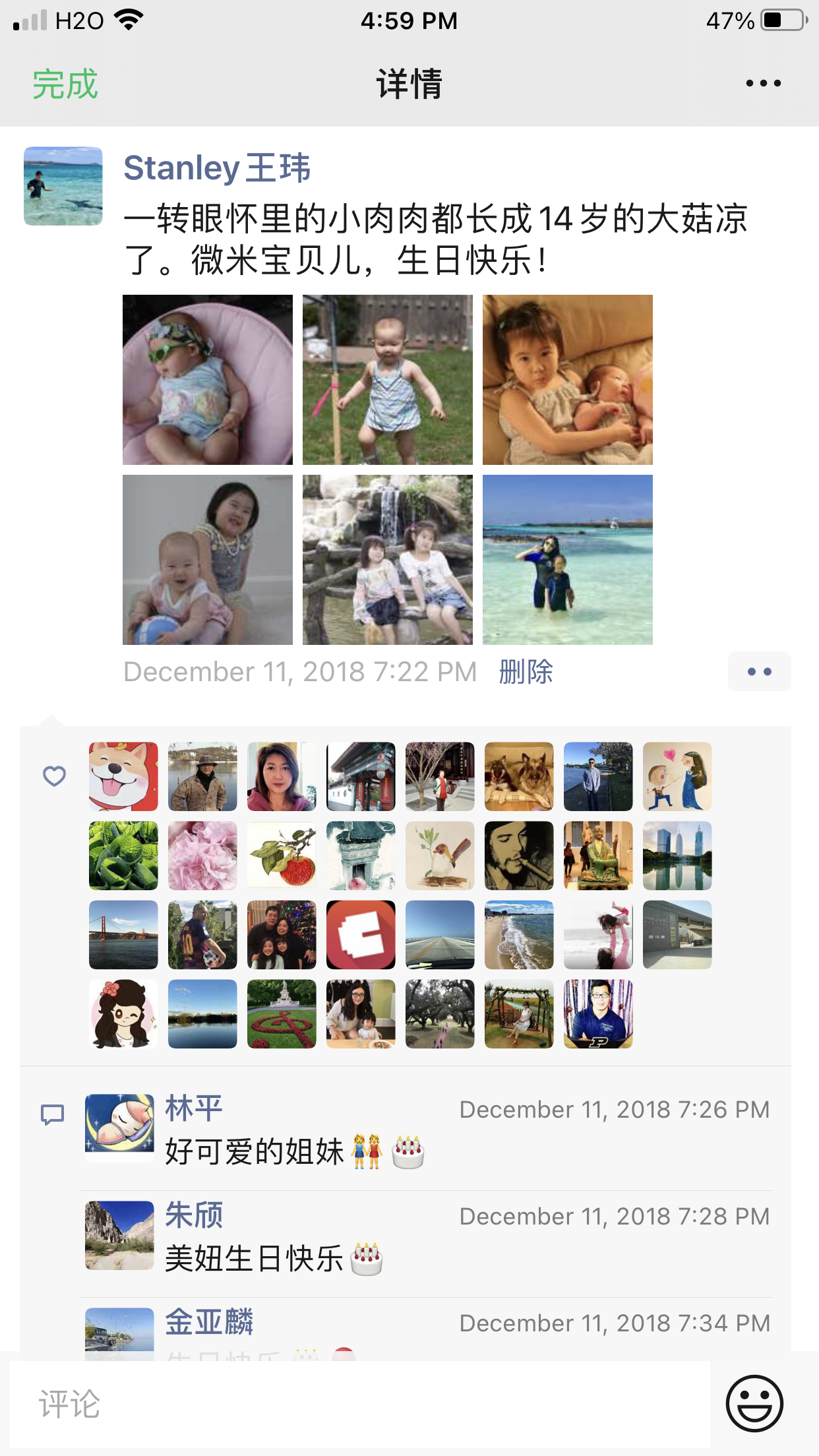This screenshot has width=819, height=1456.
Task: Open Stanley王玮's profile name link
Action: [217, 167]
